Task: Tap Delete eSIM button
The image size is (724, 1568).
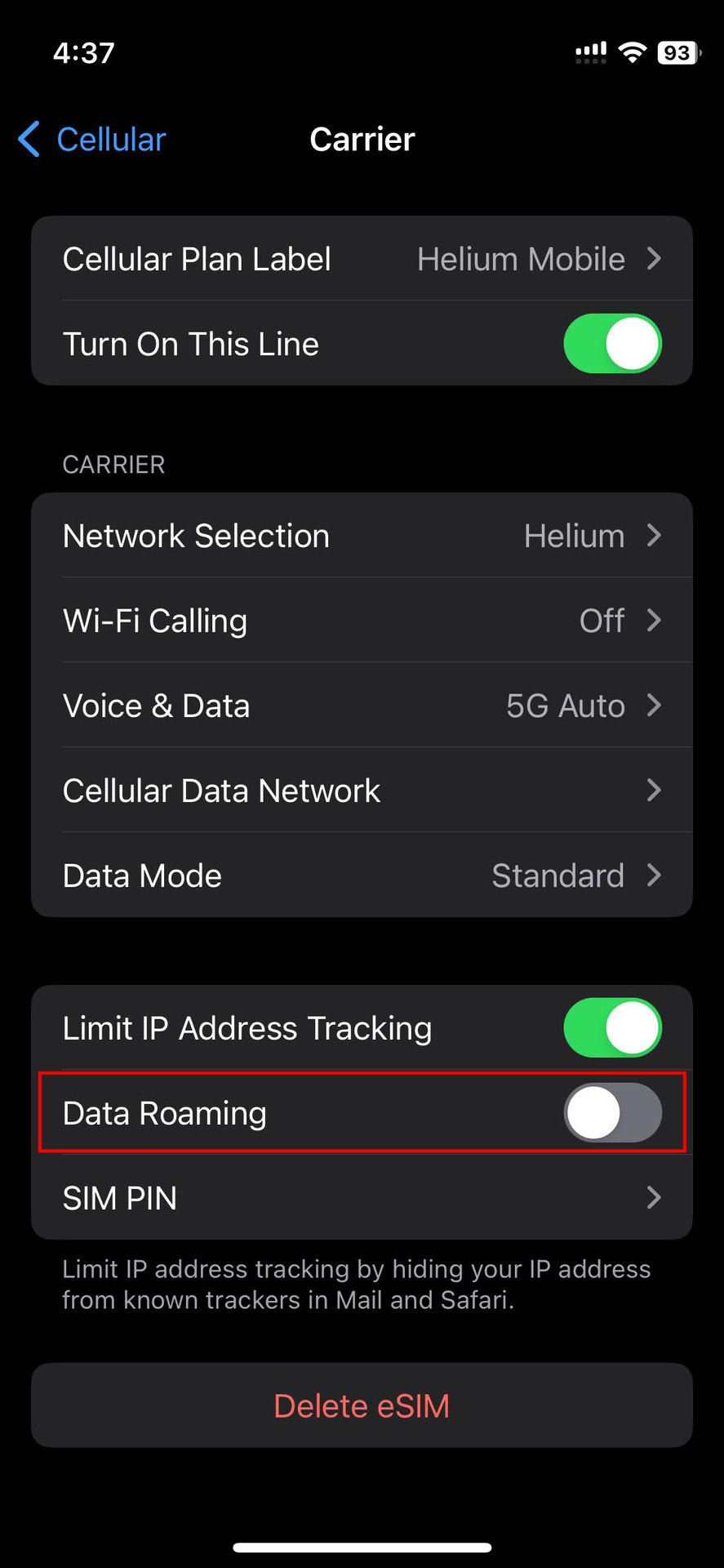Action: (x=362, y=1406)
